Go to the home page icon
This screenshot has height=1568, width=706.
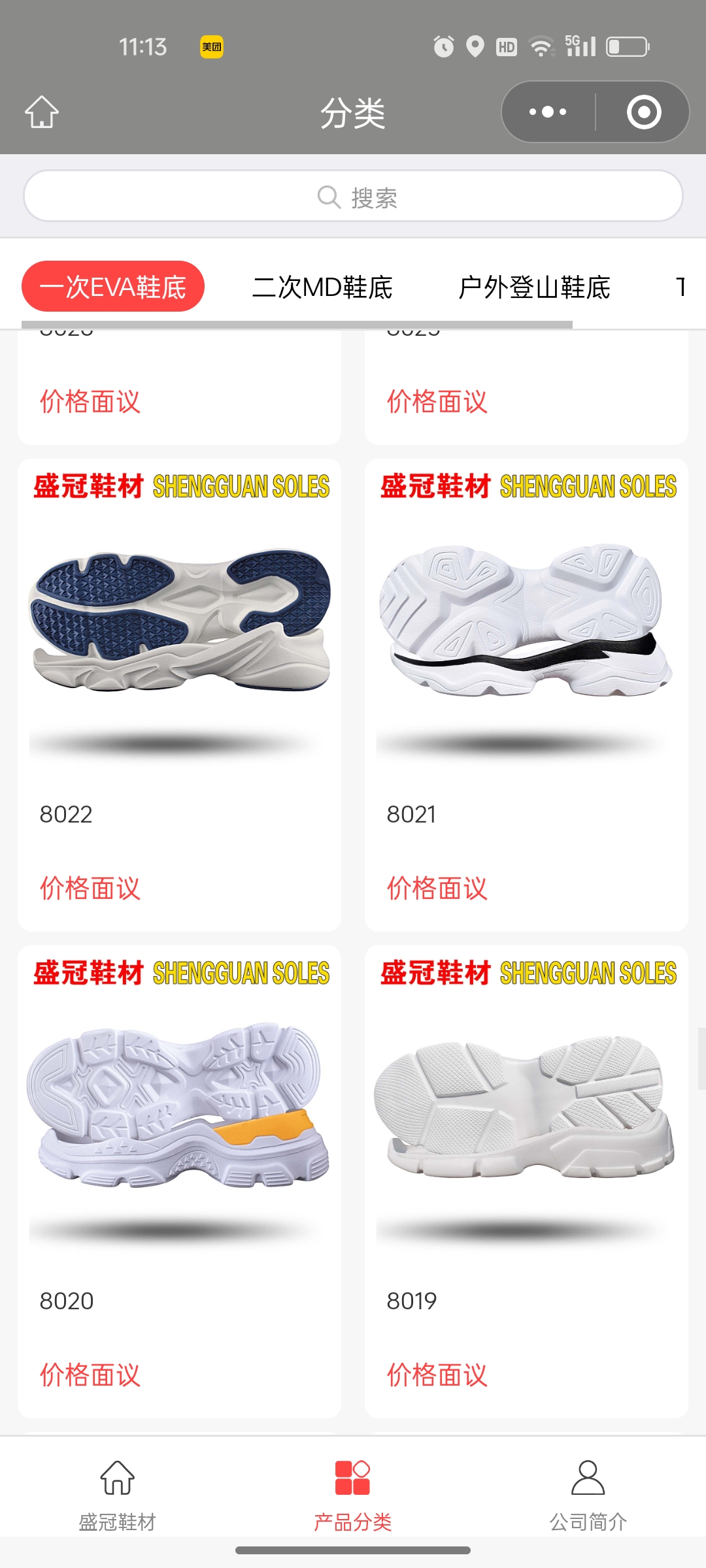(42, 112)
